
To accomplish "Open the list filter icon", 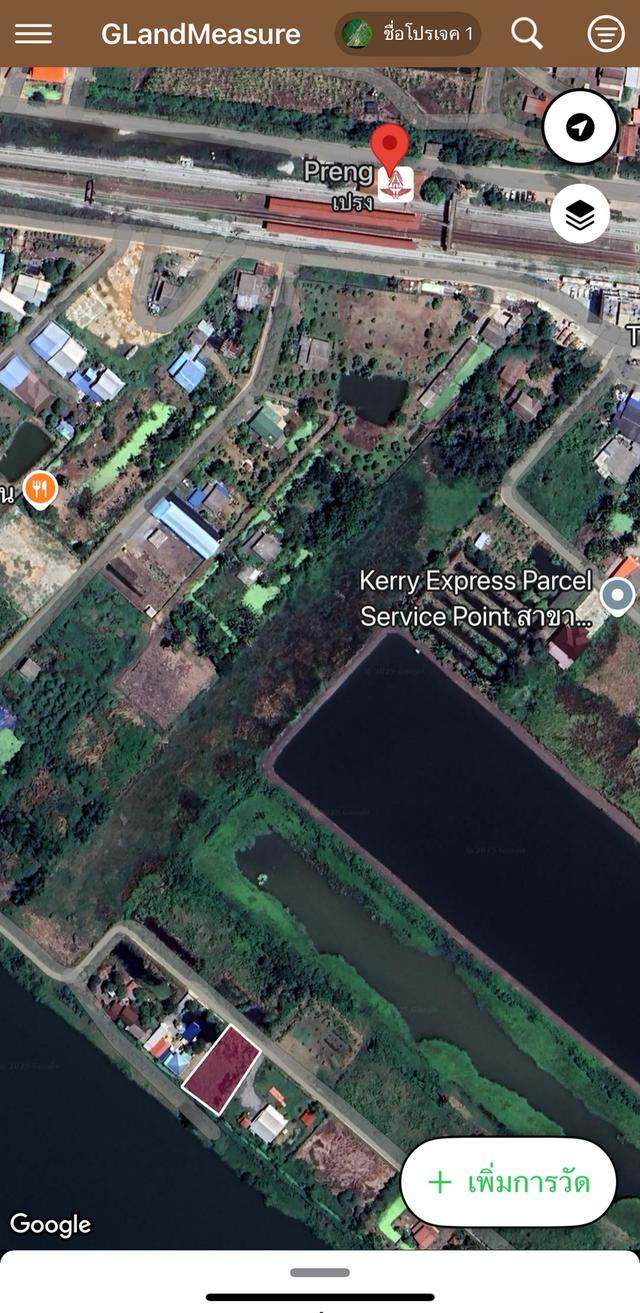I will point(605,34).
